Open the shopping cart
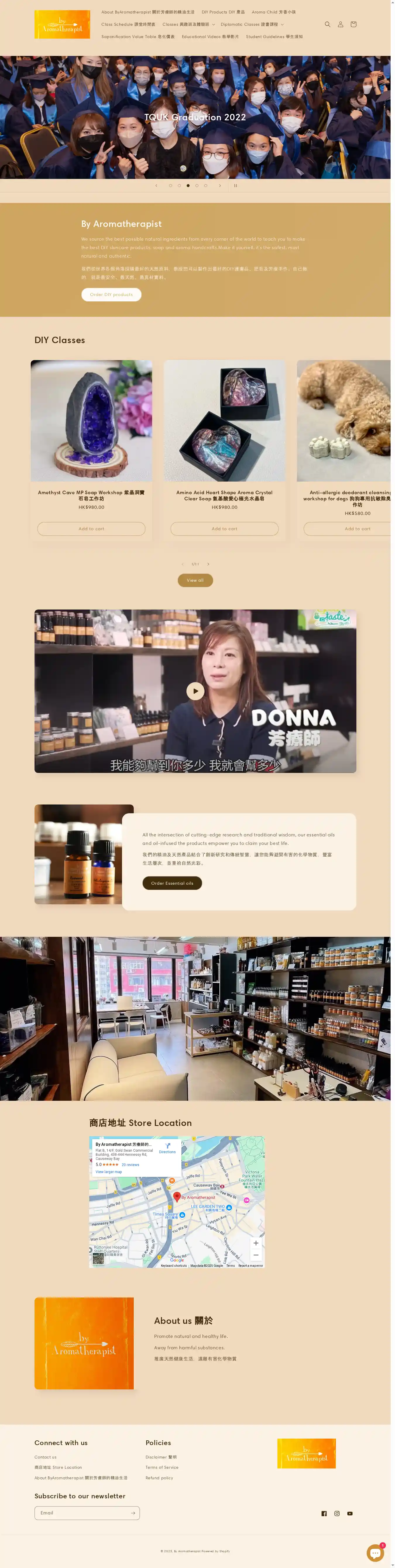The image size is (395, 1568). (353, 24)
